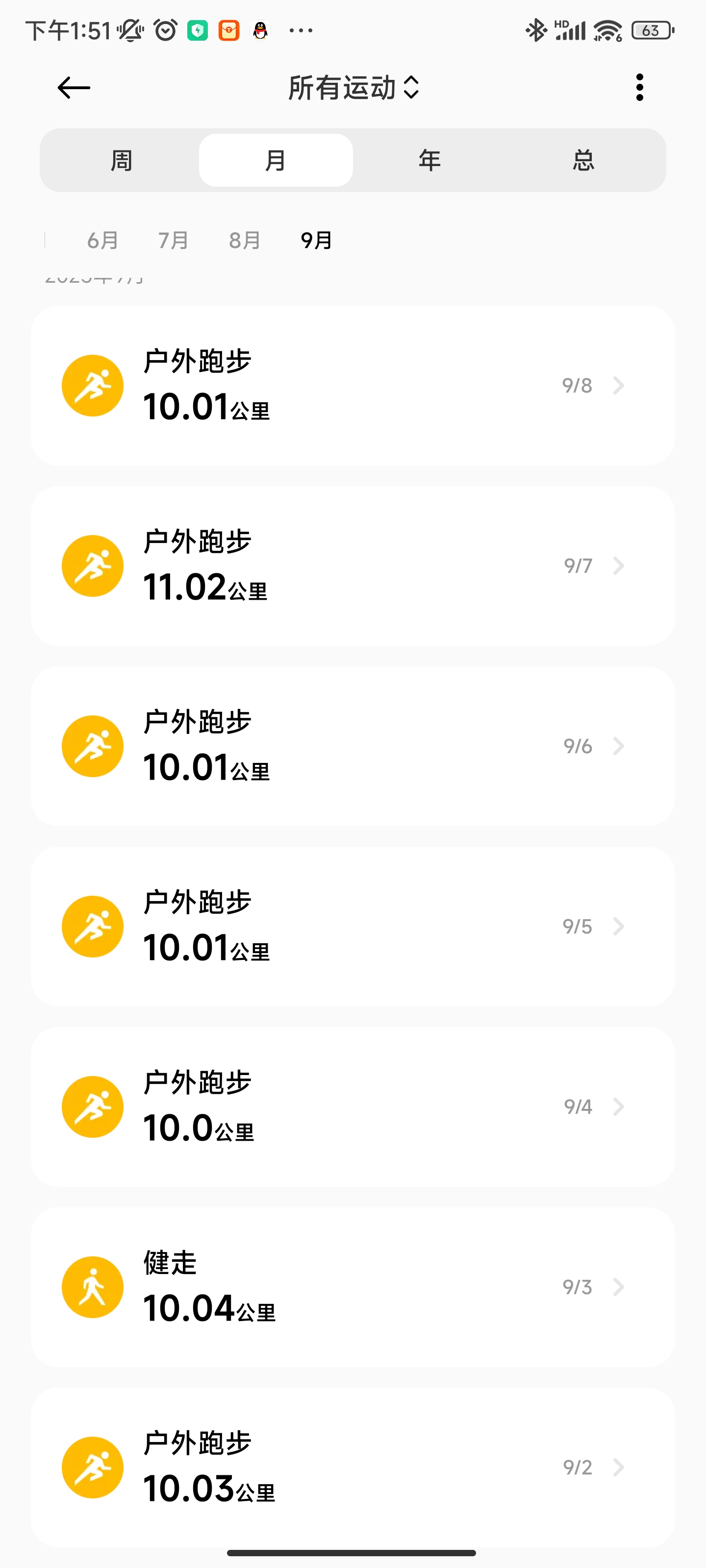Select the 月 (month) tab

click(x=276, y=161)
